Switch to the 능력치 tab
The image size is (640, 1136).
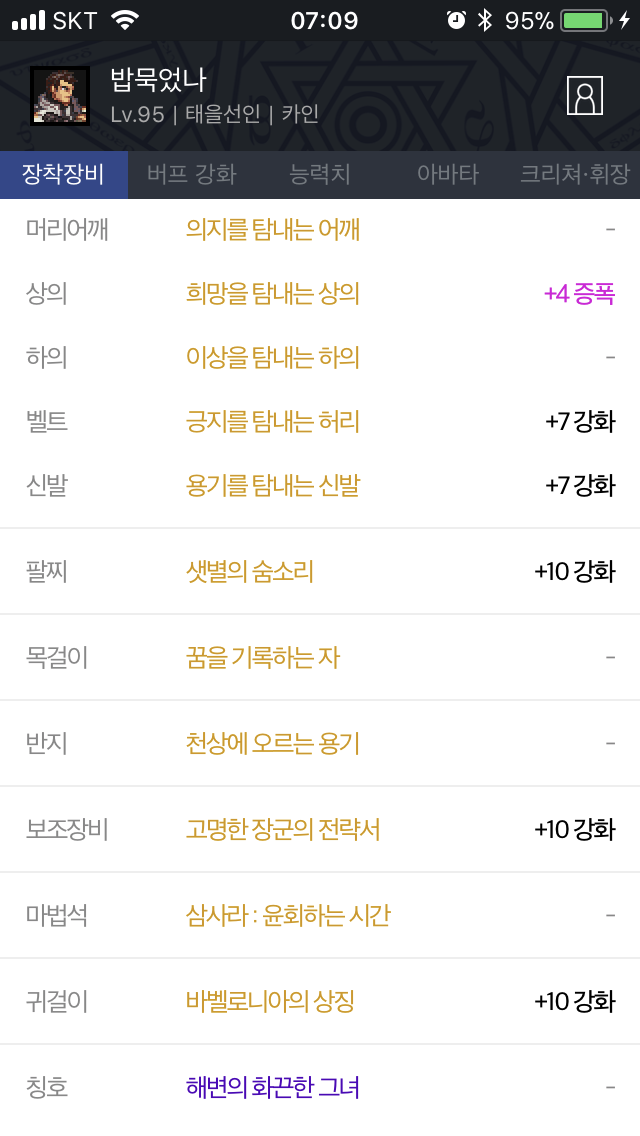point(320,175)
